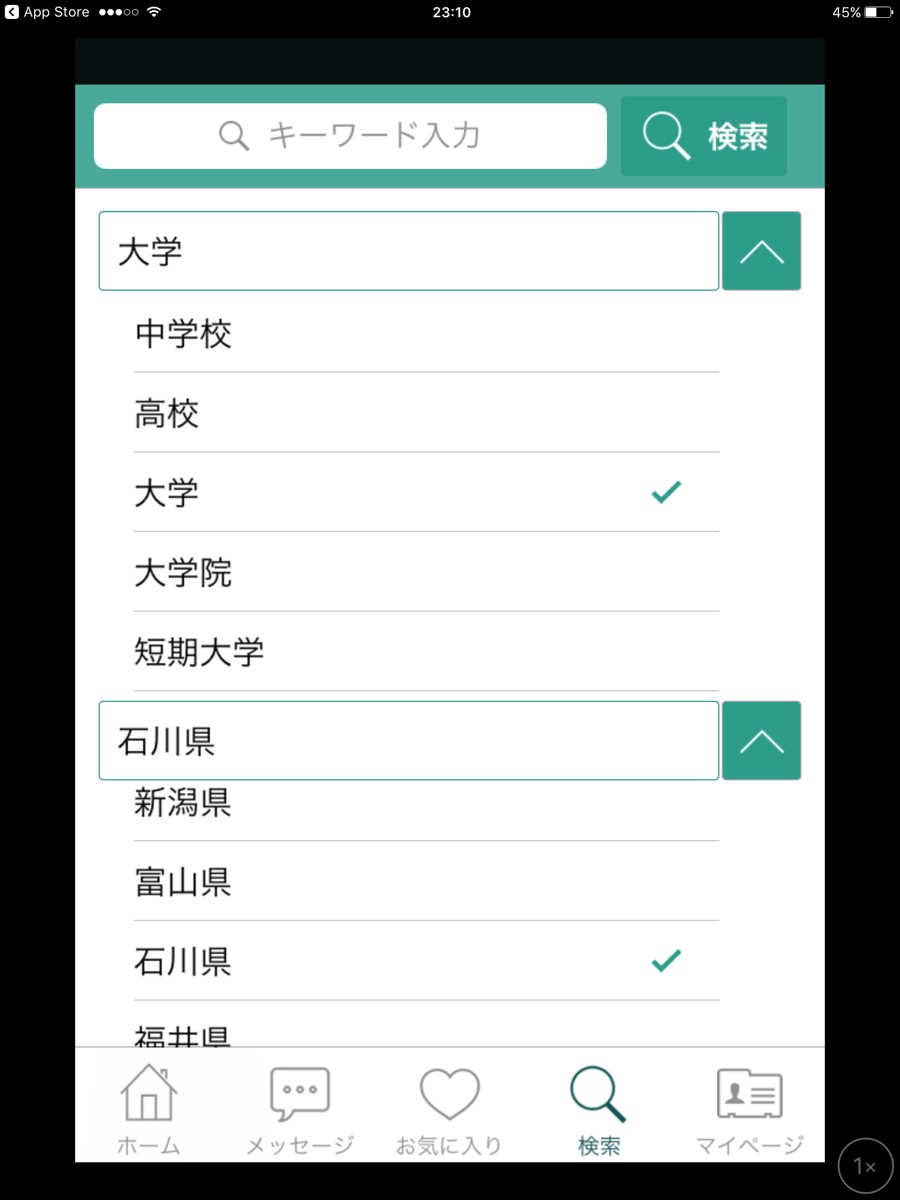Select the checked 大学 option
The height and width of the screenshot is (1200, 900).
pos(426,493)
